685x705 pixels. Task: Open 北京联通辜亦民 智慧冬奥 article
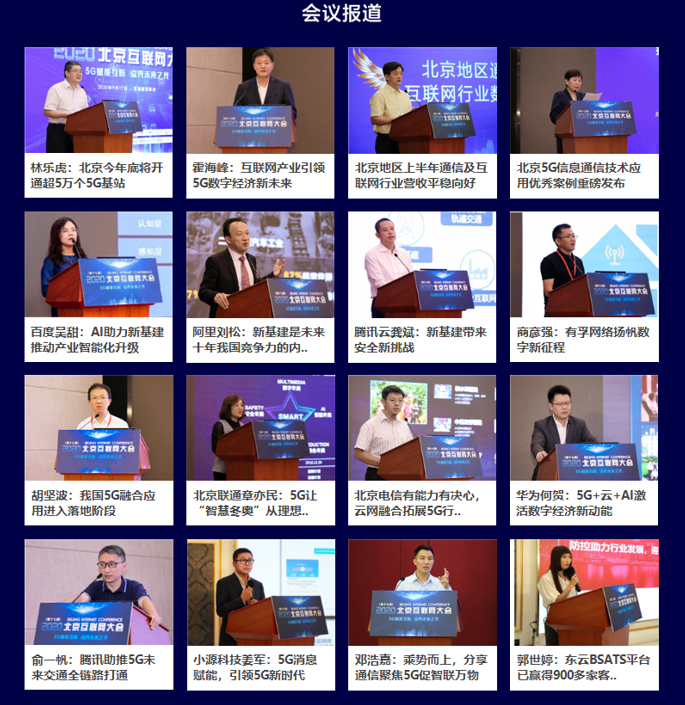(x=260, y=503)
